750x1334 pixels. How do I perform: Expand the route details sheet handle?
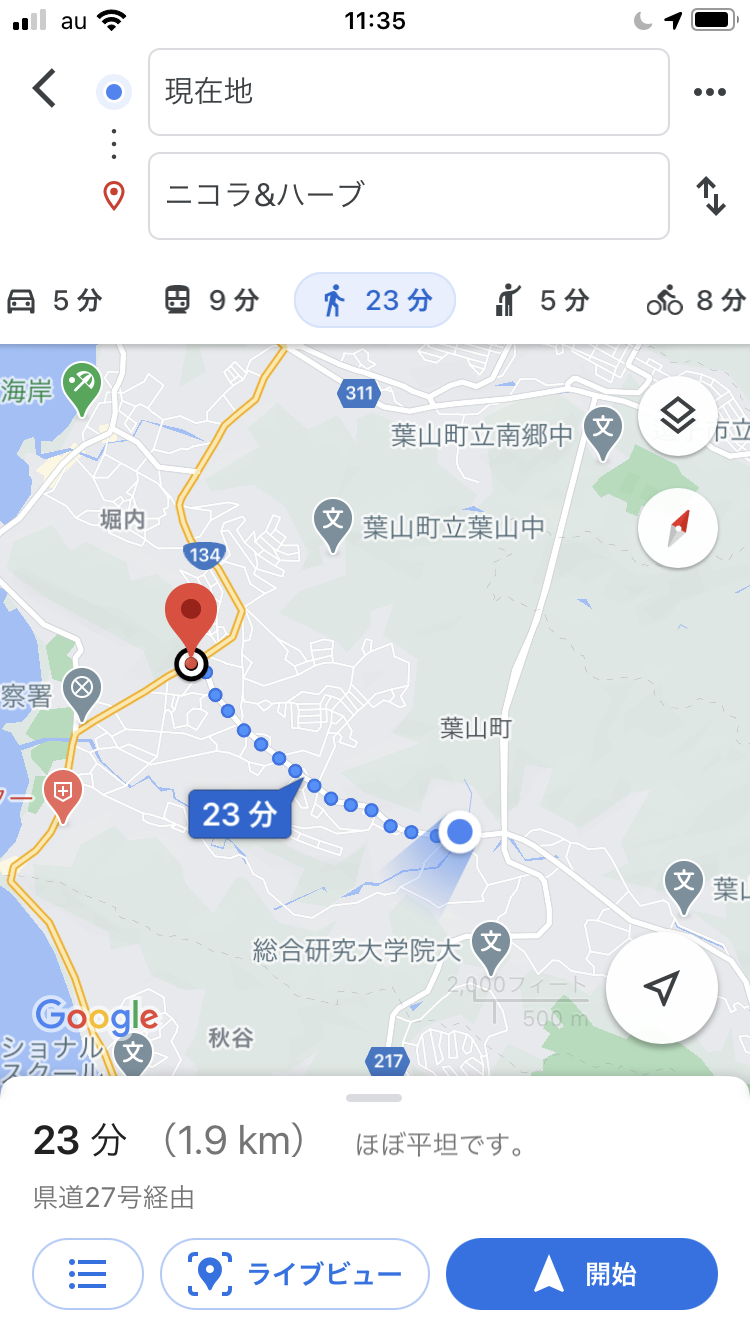(374, 1097)
